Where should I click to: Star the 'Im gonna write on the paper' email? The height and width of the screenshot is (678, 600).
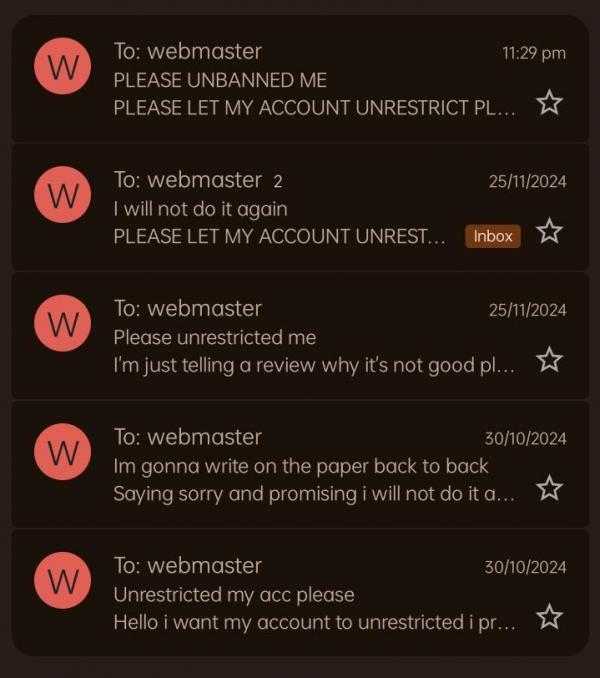pos(549,488)
